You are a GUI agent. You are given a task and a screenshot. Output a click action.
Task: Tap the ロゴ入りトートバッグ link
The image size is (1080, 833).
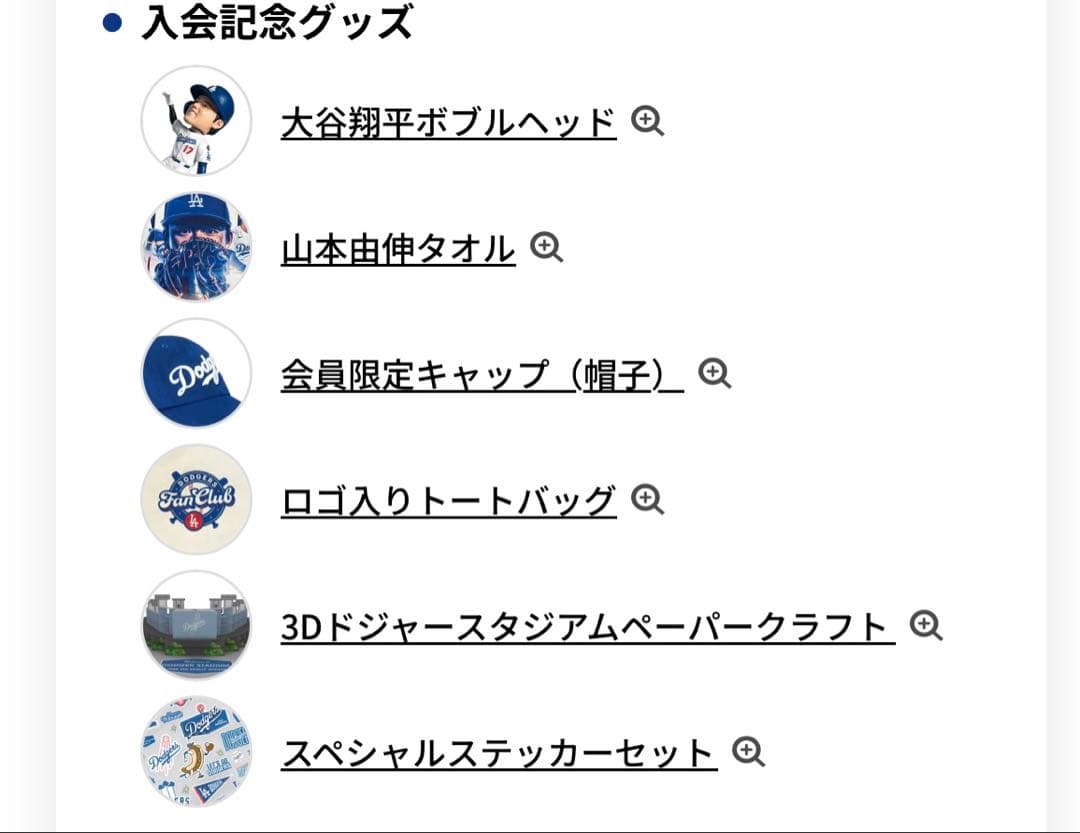tap(448, 500)
